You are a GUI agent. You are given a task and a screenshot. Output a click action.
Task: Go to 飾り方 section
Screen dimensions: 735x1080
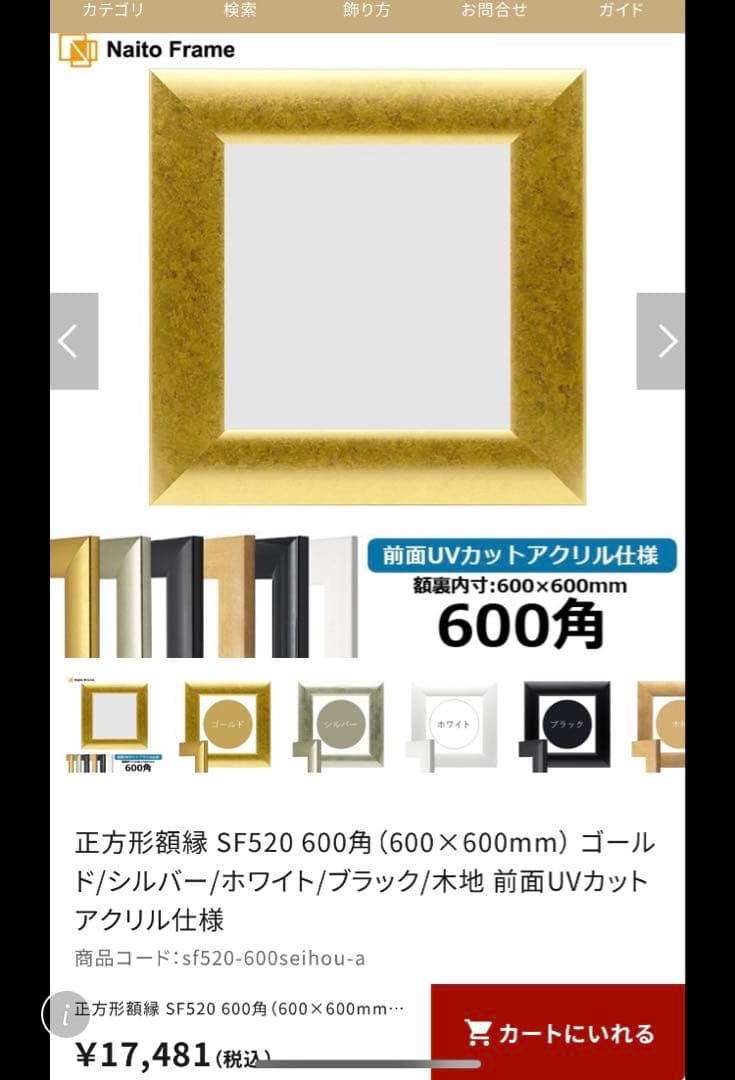pos(367,11)
